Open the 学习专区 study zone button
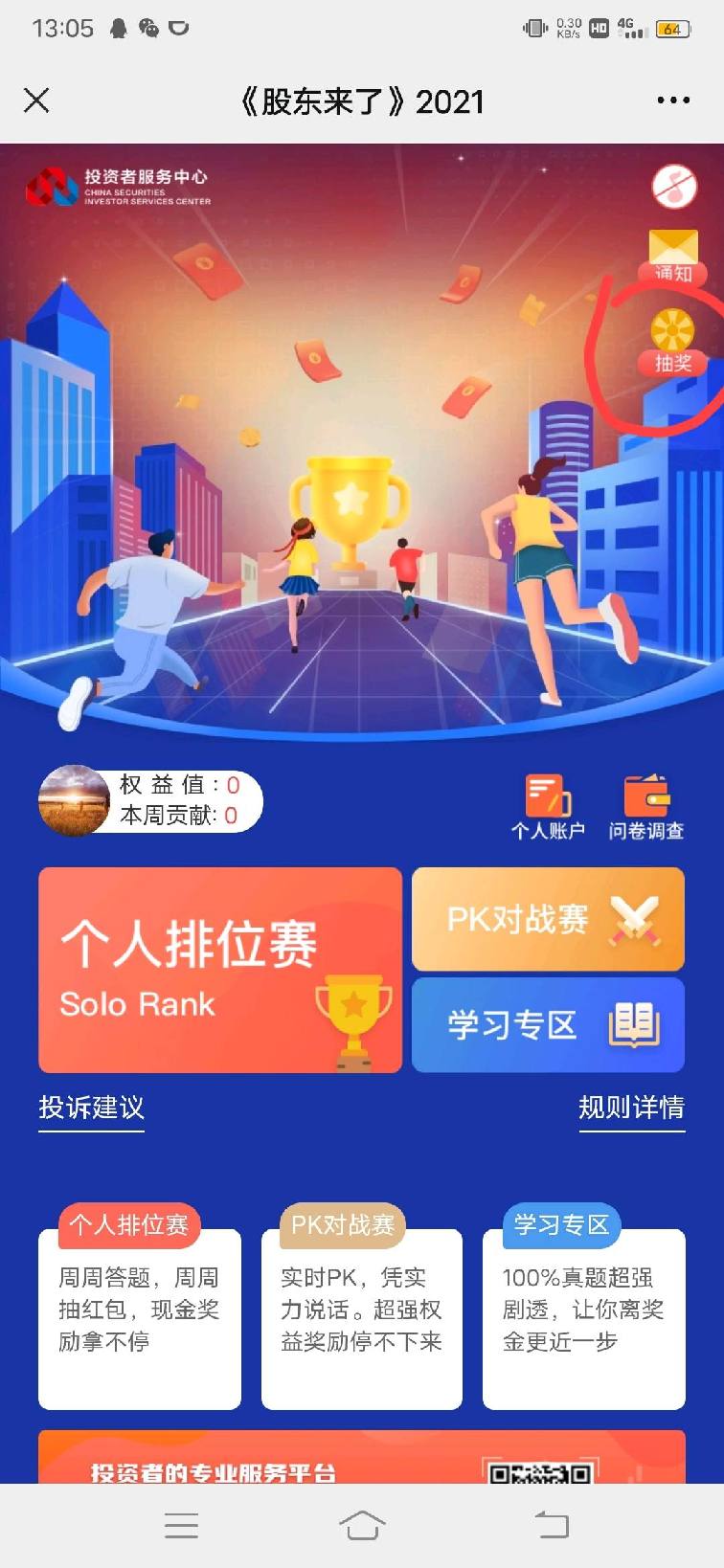 (x=548, y=1025)
